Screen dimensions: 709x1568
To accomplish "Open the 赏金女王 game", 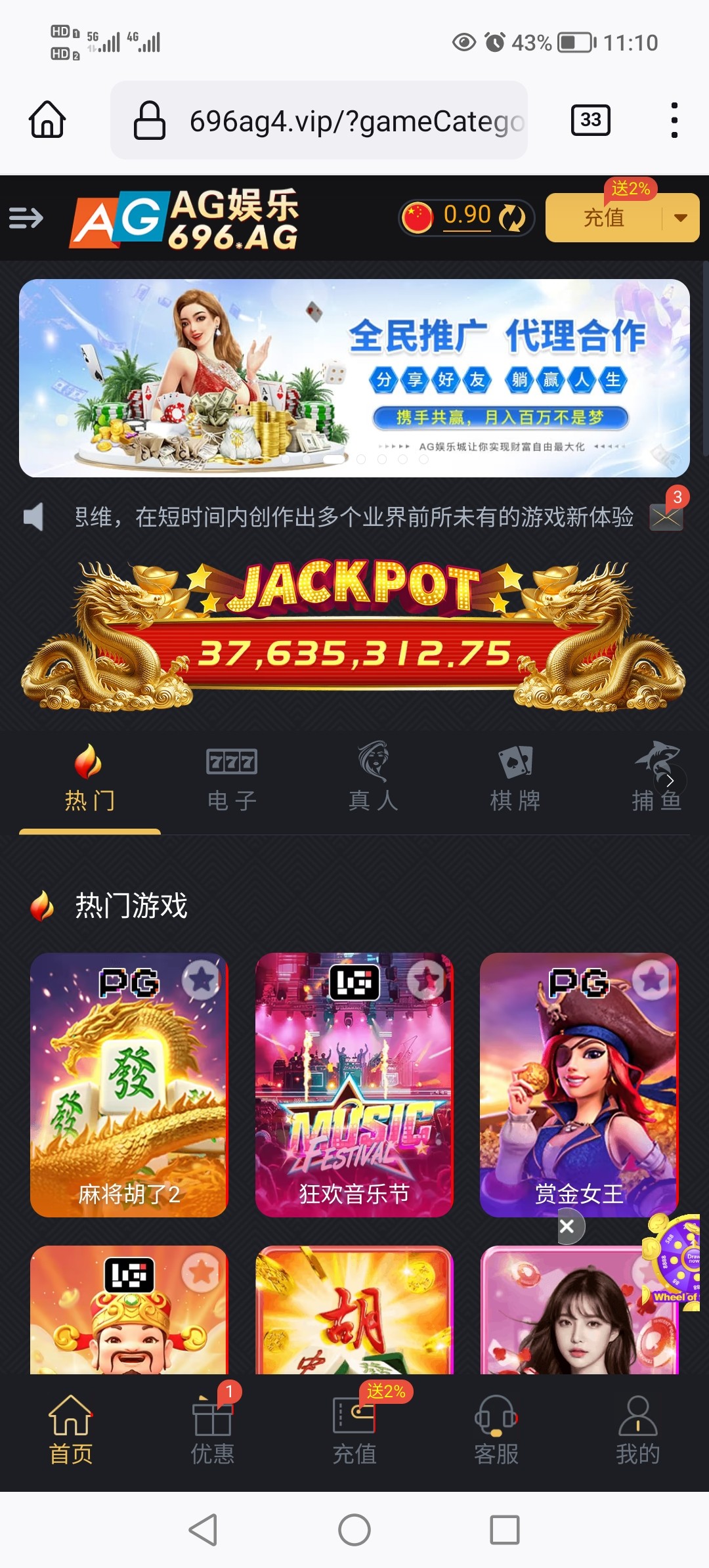I will click(578, 1085).
